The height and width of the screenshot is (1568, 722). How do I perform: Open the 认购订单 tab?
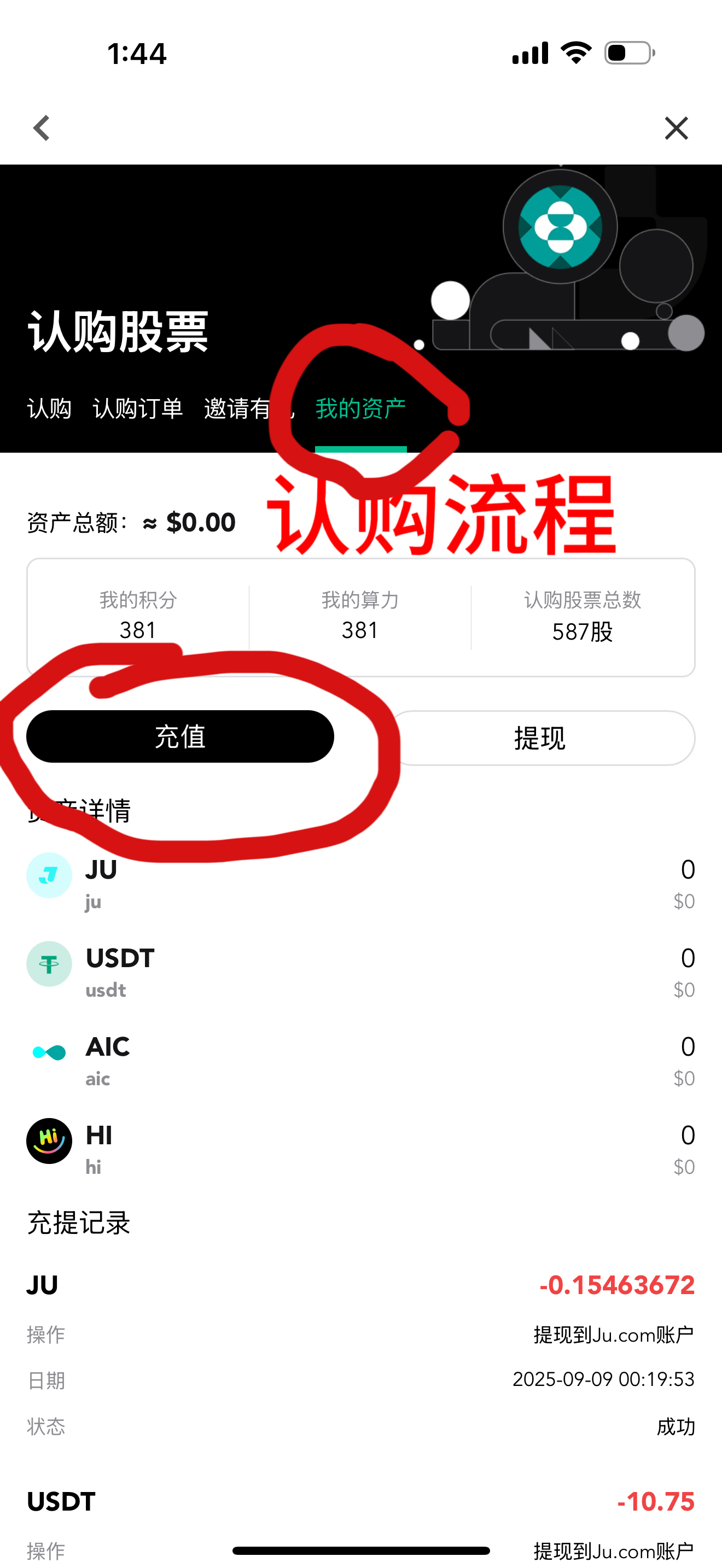coord(138,408)
